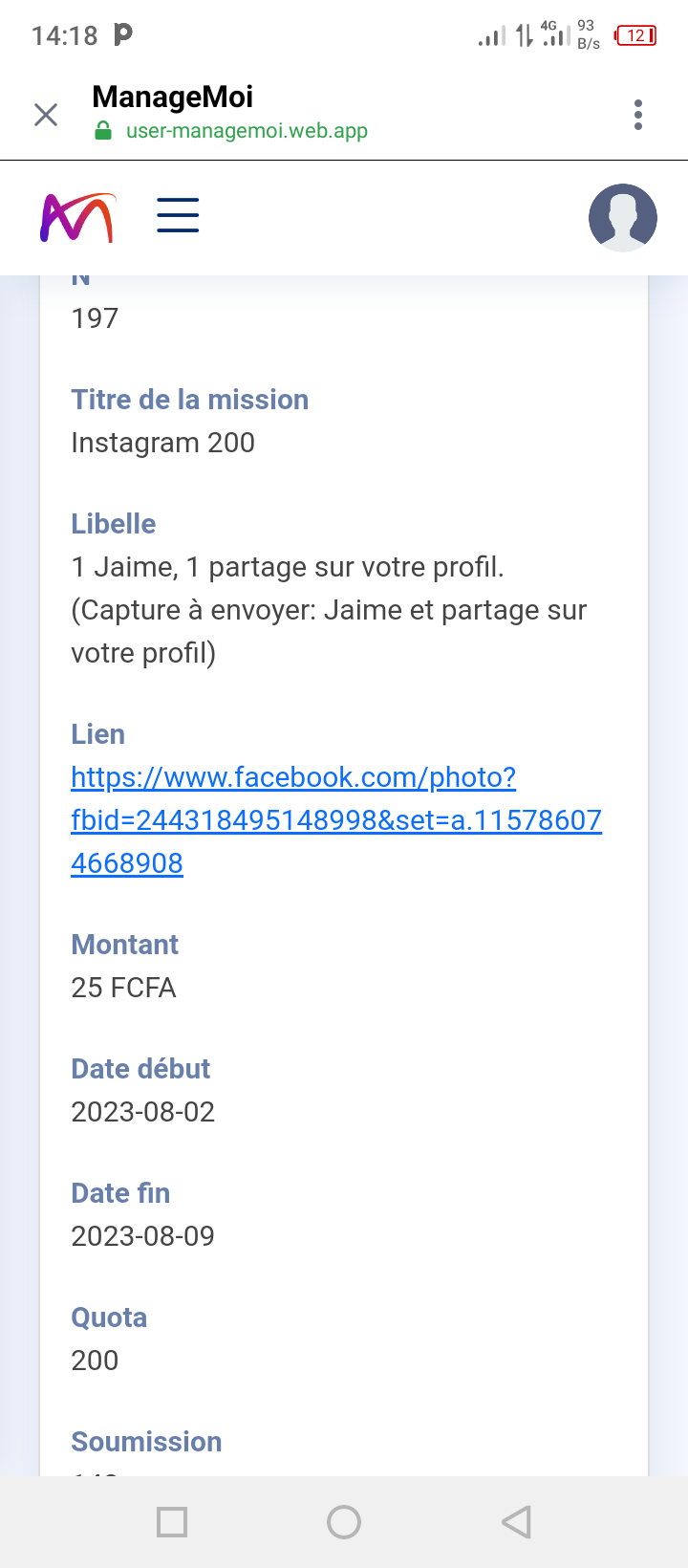Tap the ManageMoi logo

coord(77,218)
